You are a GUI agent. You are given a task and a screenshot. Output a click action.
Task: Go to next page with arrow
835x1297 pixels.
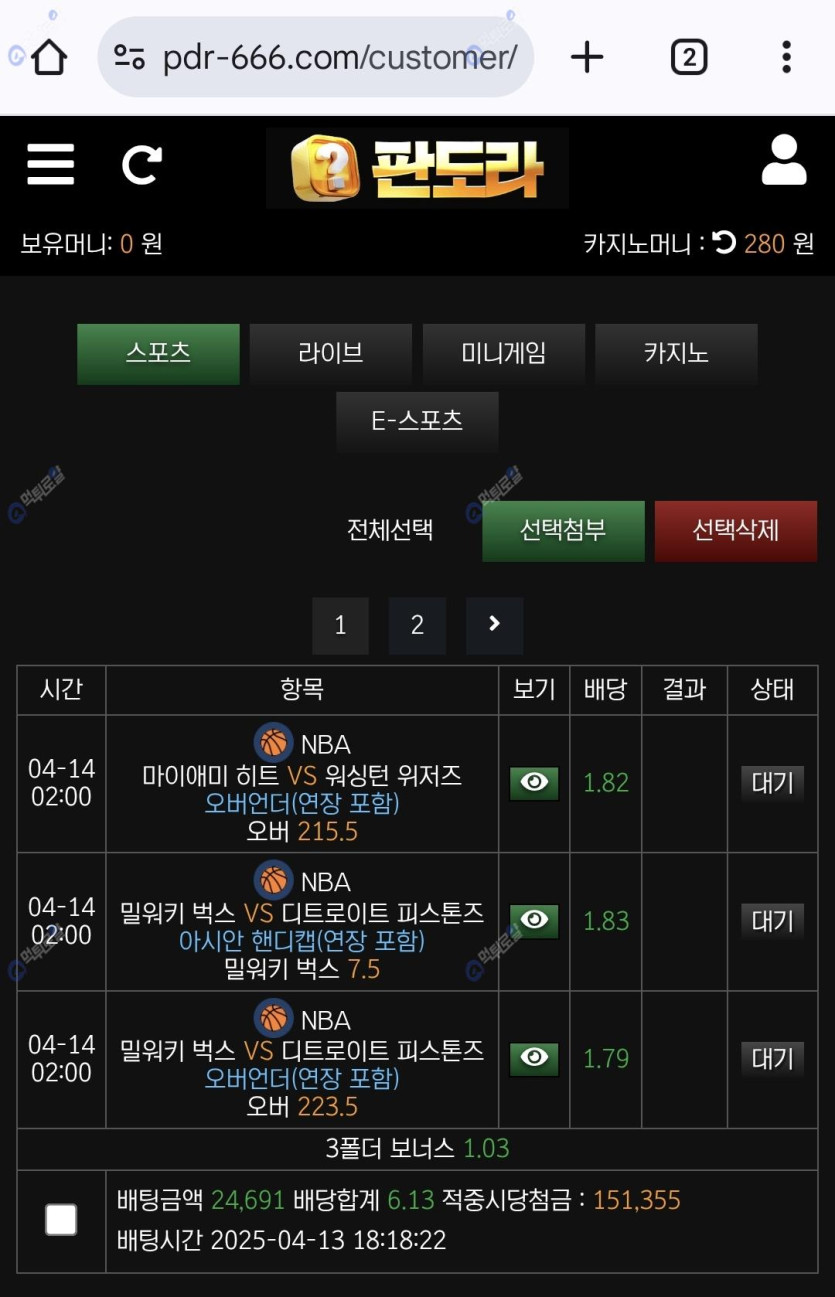pos(494,626)
